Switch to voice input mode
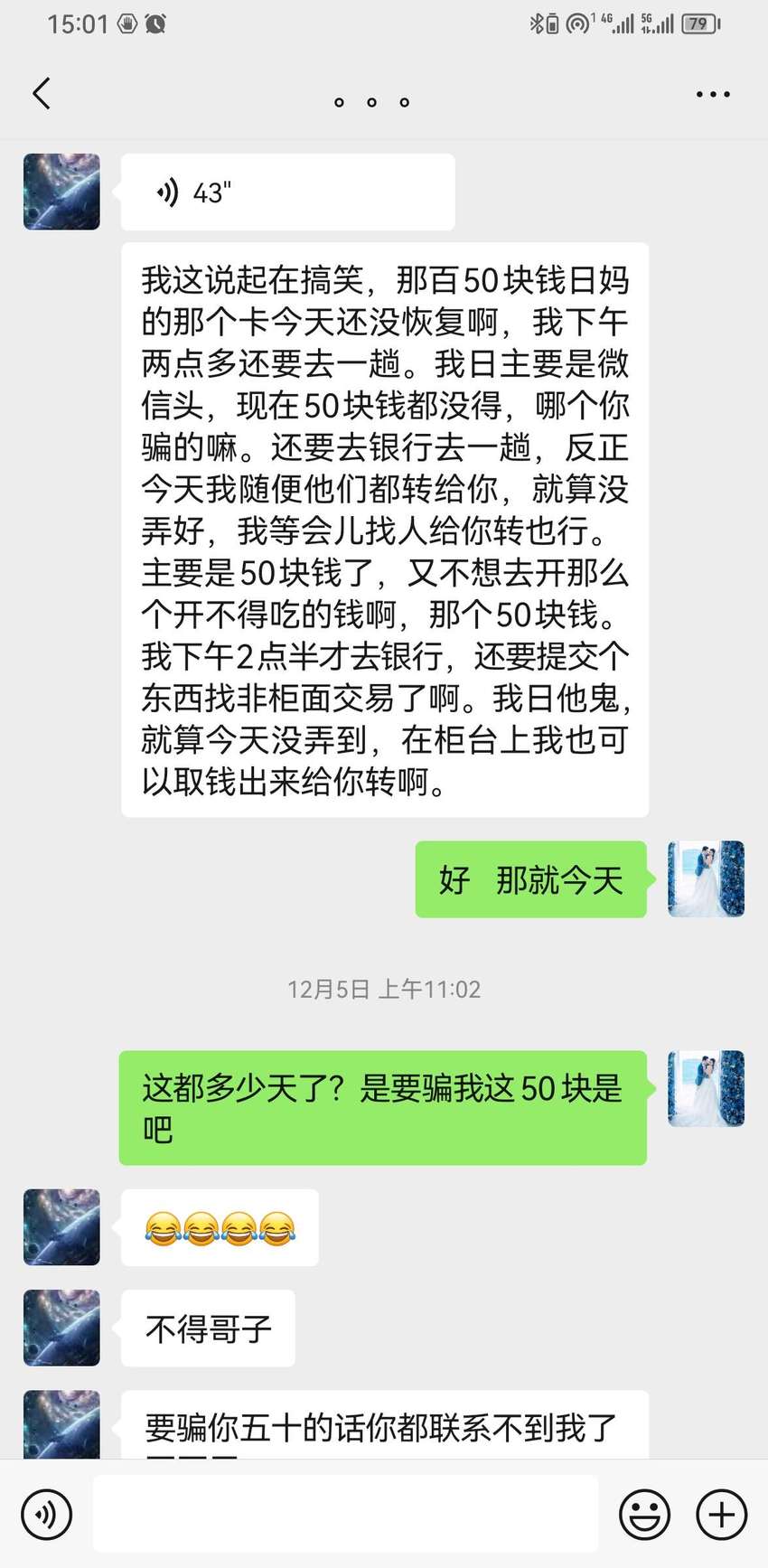 pos(47,1514)
